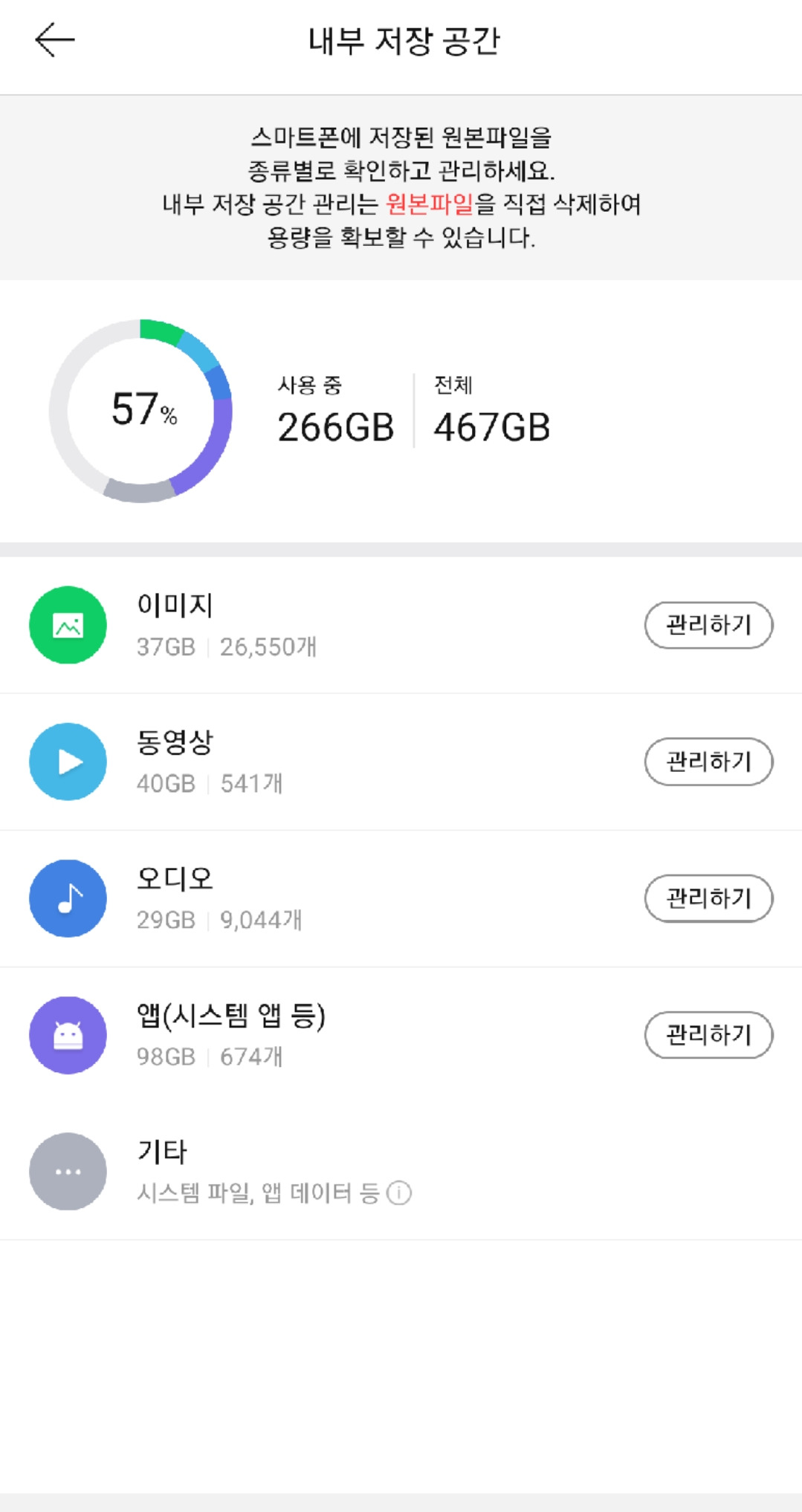Tap 관리하기 for 이미지
Screen dimensions: 802x1512
point(708,625)
